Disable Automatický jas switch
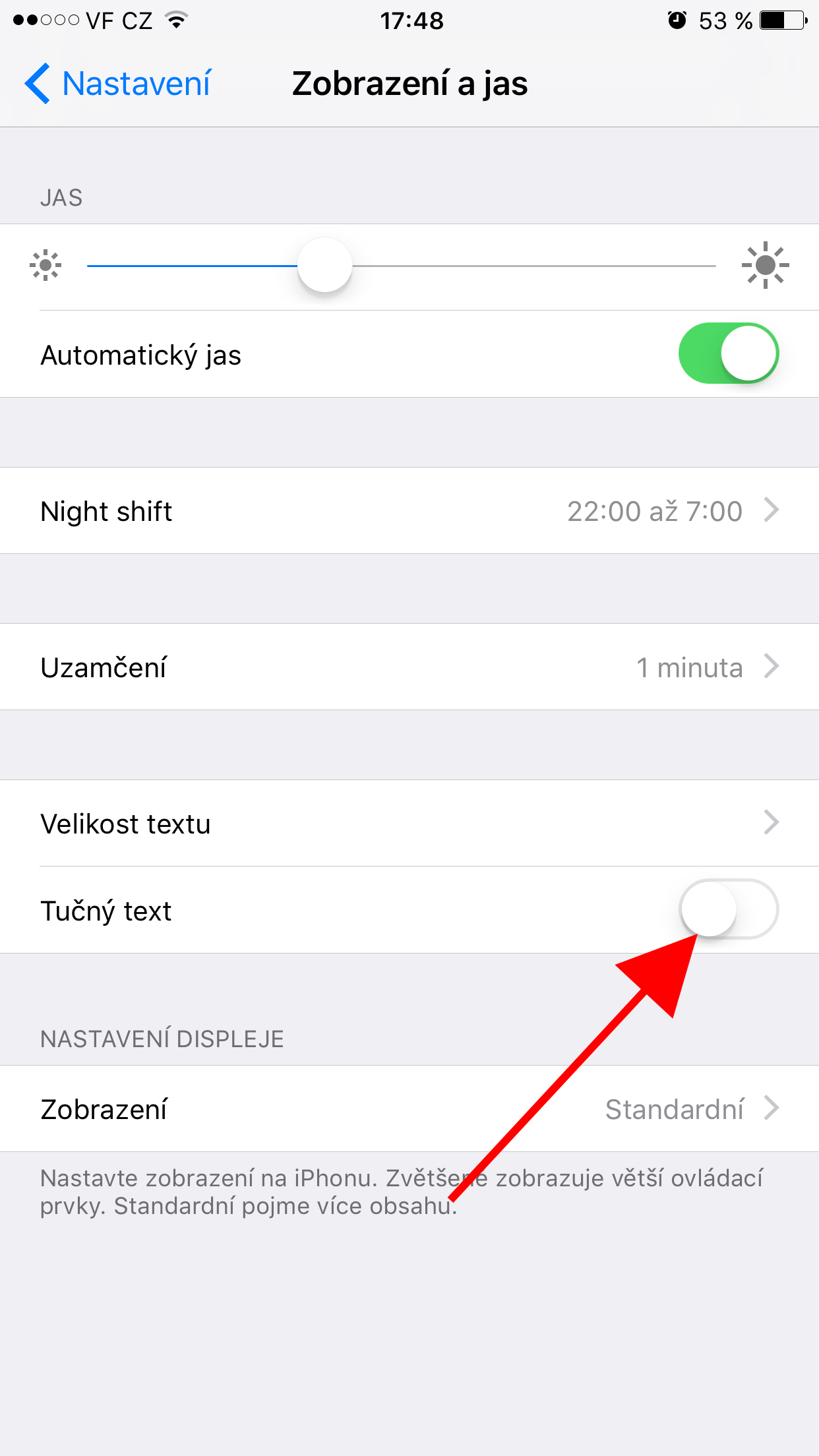Screen dimensions: 819x1456 click(729, 353)
